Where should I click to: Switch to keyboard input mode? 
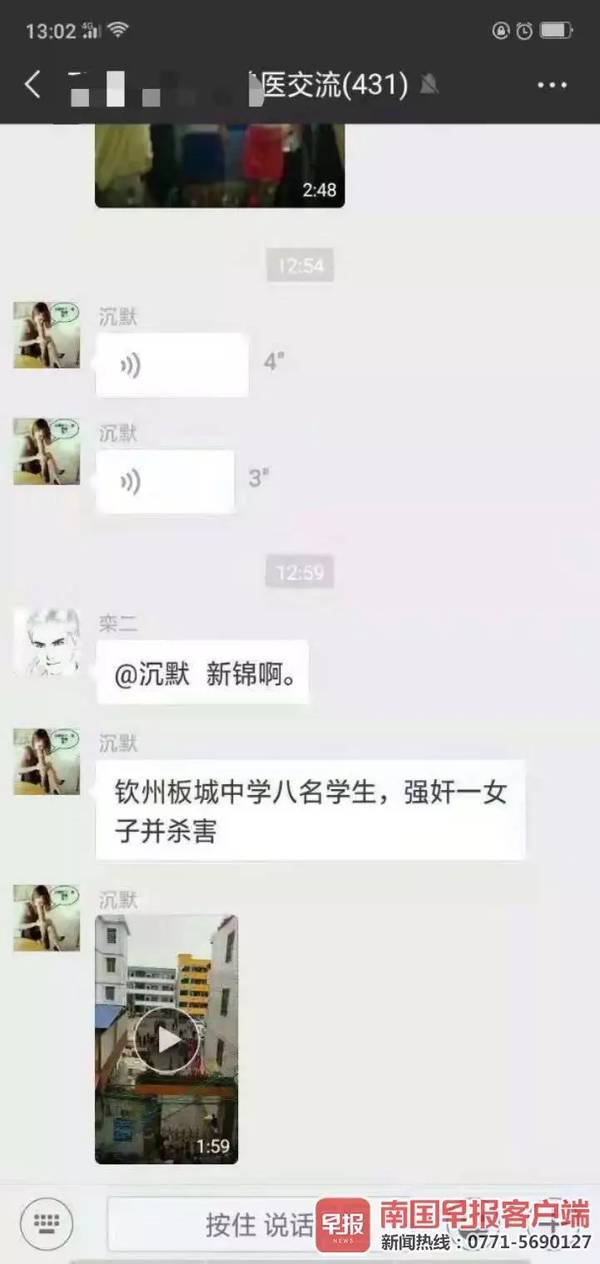click(x=48, y=1224)
